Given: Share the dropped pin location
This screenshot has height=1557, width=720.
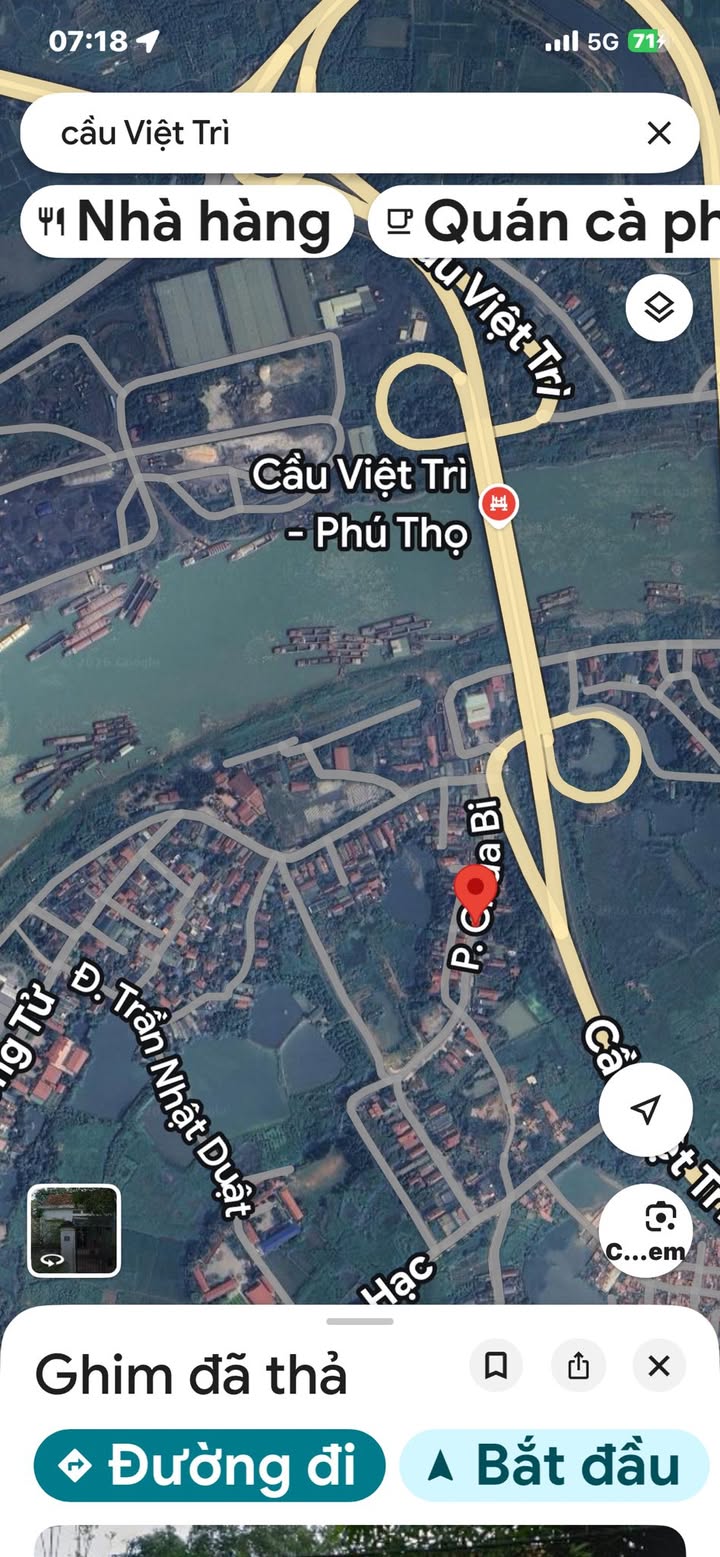Looking at the screenshot, I should click(x=578, y=1366).
